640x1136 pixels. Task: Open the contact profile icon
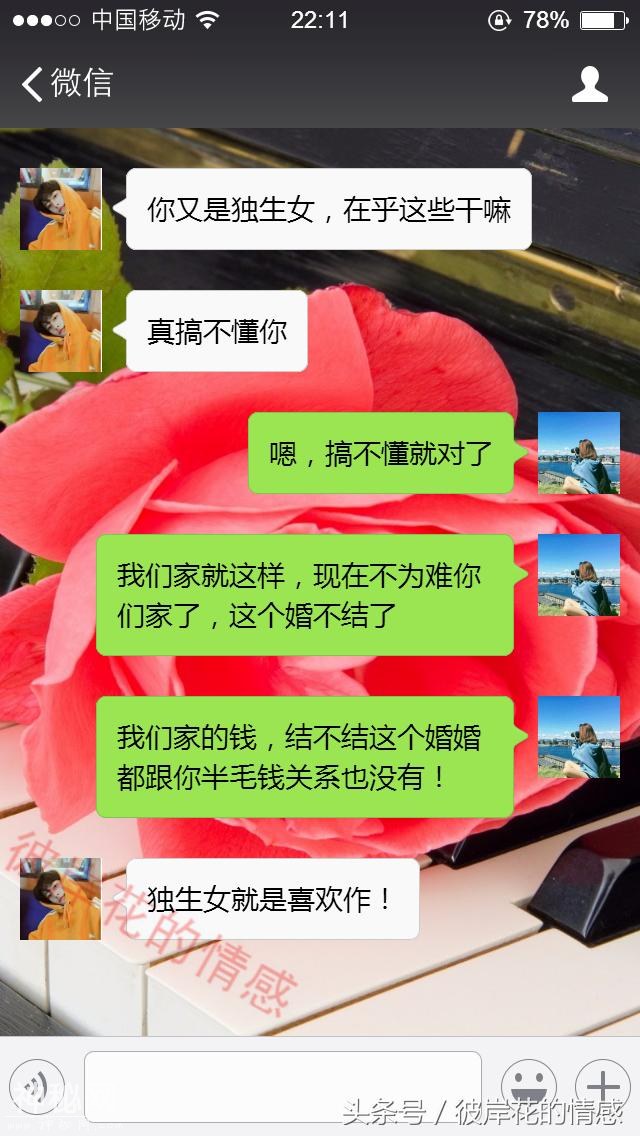point(589,84)
